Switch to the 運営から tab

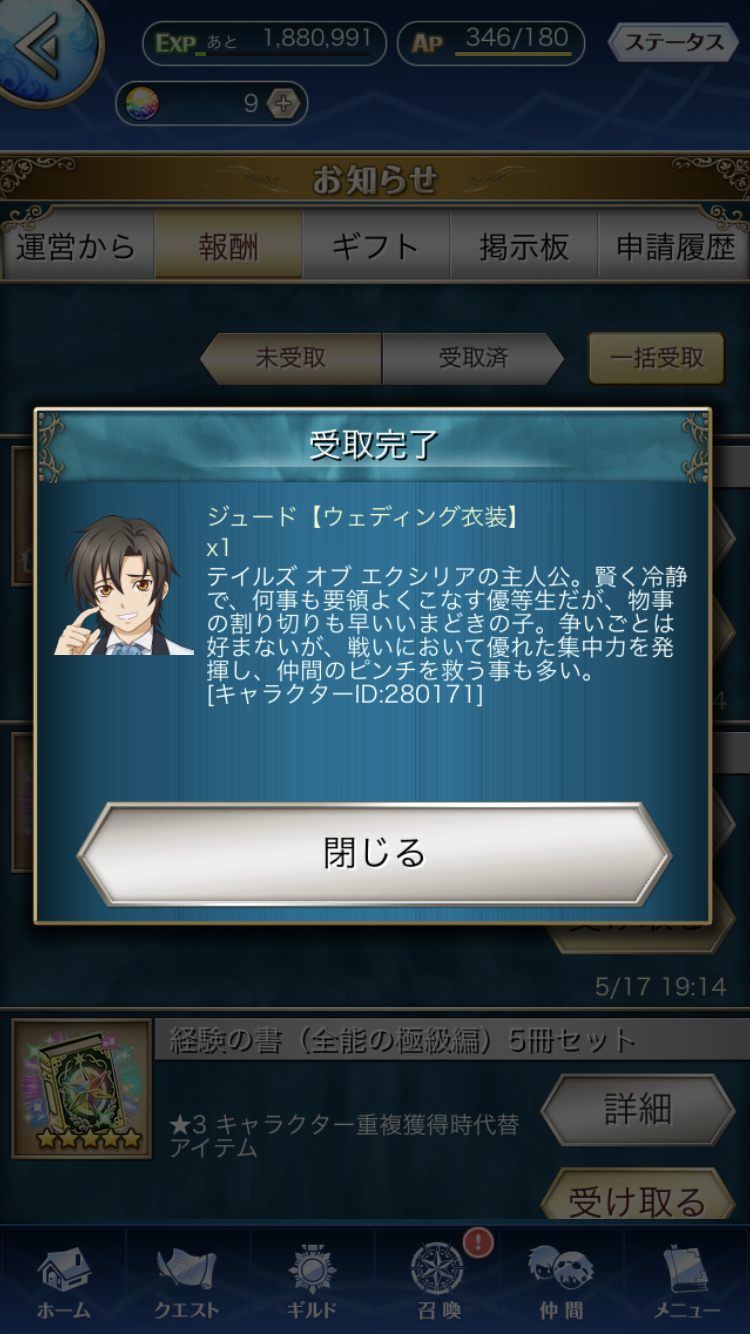click(76, 246)
